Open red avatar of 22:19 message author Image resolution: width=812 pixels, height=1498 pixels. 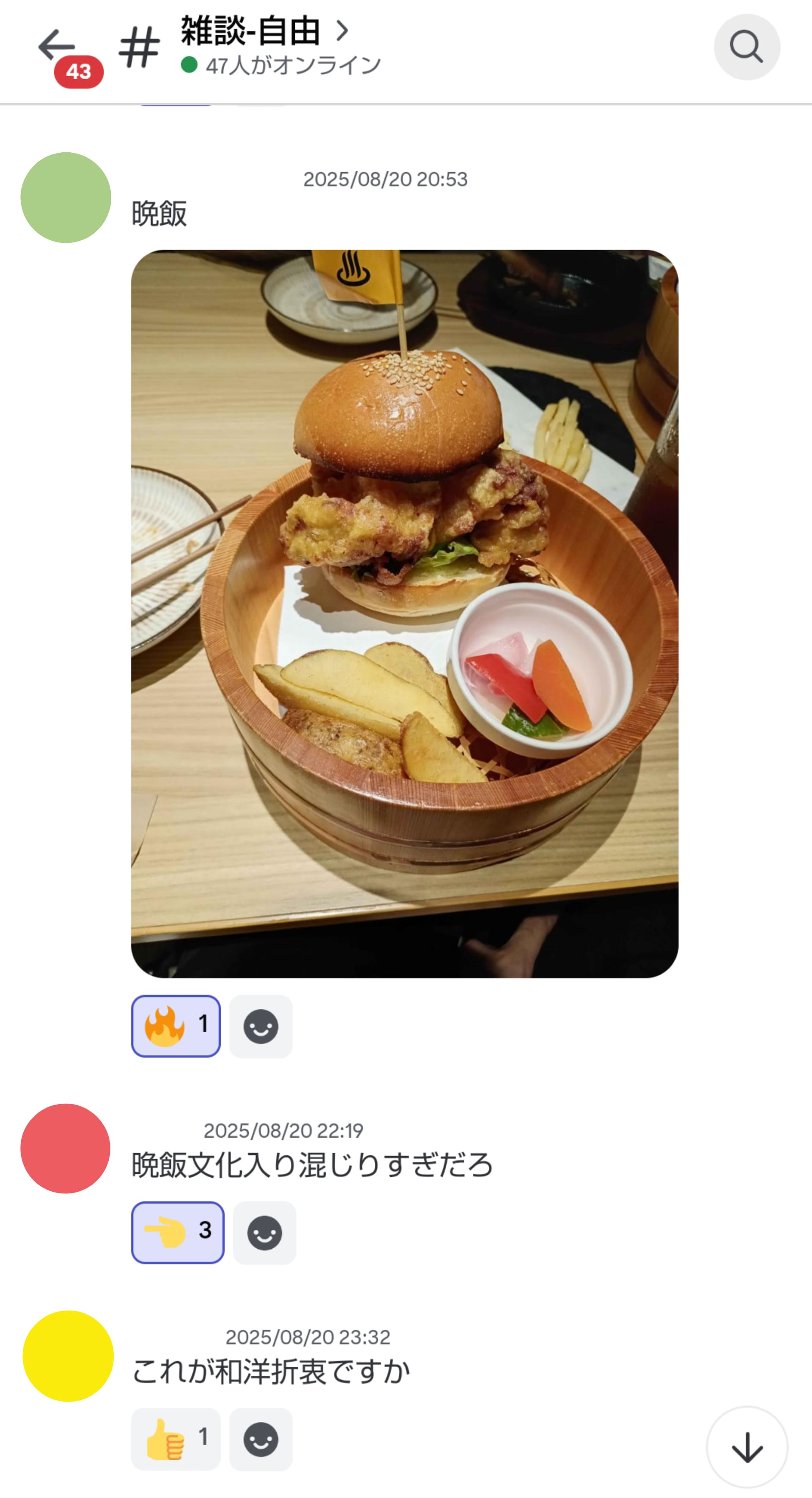[x=66, y=1149]
